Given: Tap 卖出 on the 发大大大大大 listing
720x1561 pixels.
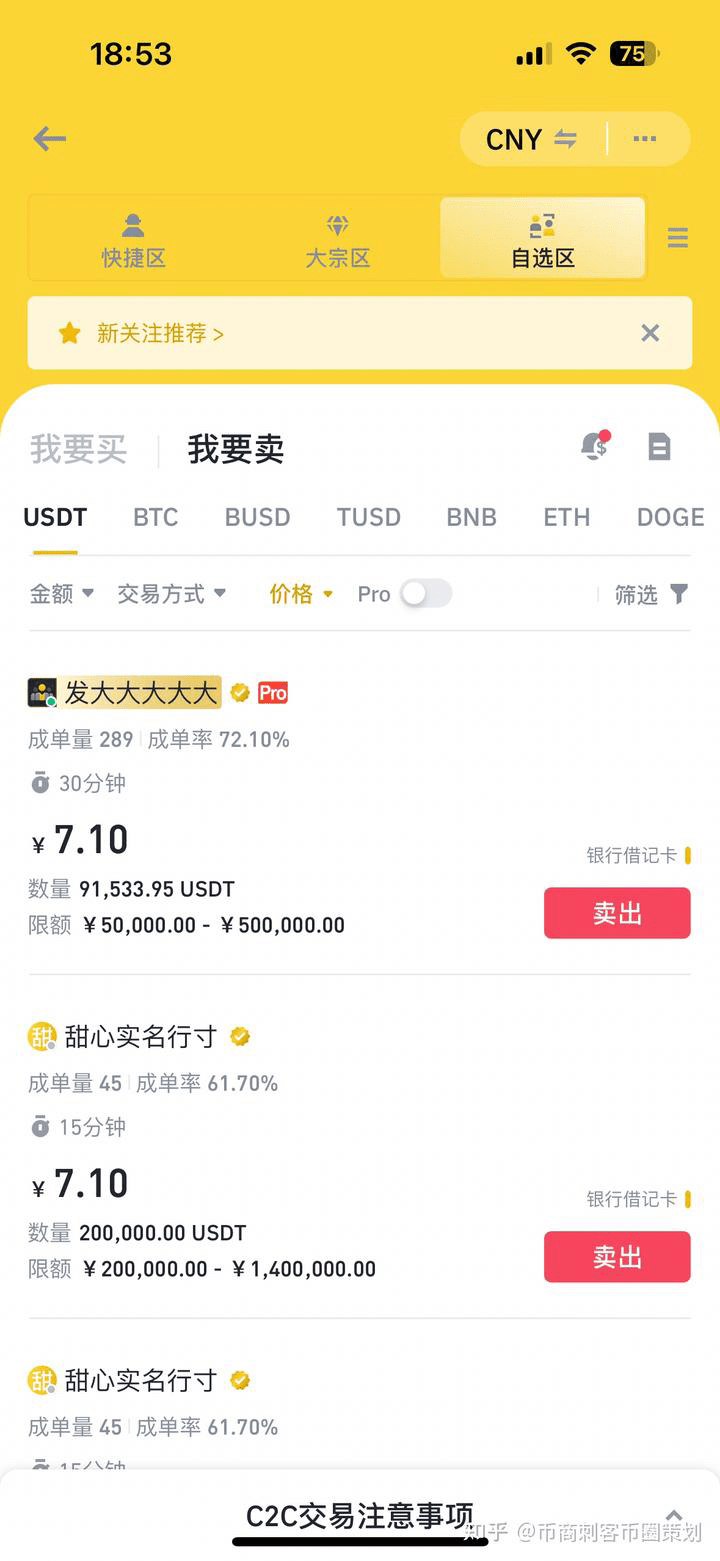Looking at the screenshot, I should click(616, 912).
